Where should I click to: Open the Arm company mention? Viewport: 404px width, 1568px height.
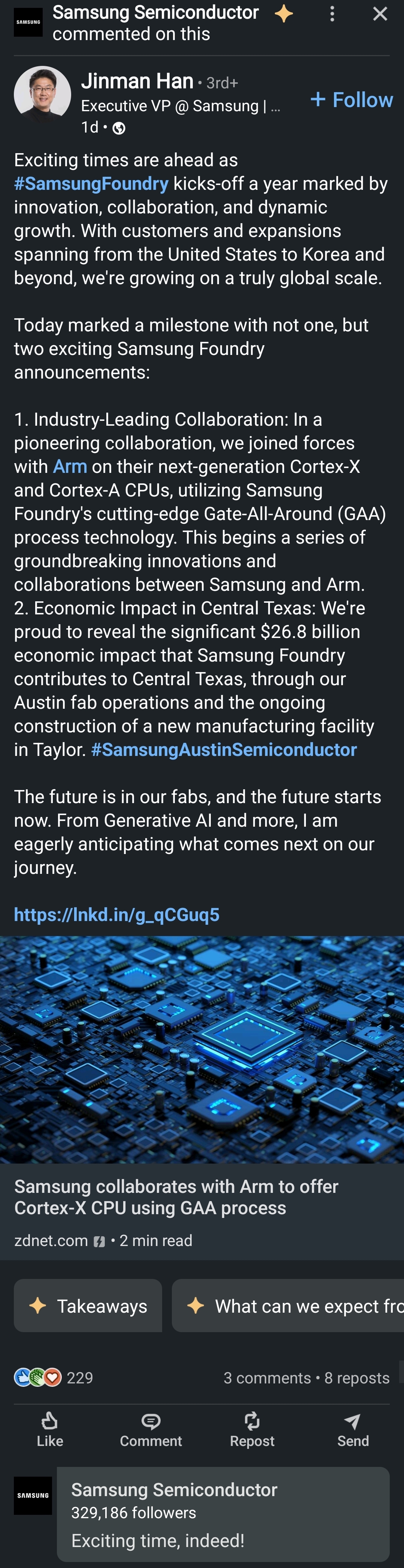70,467
